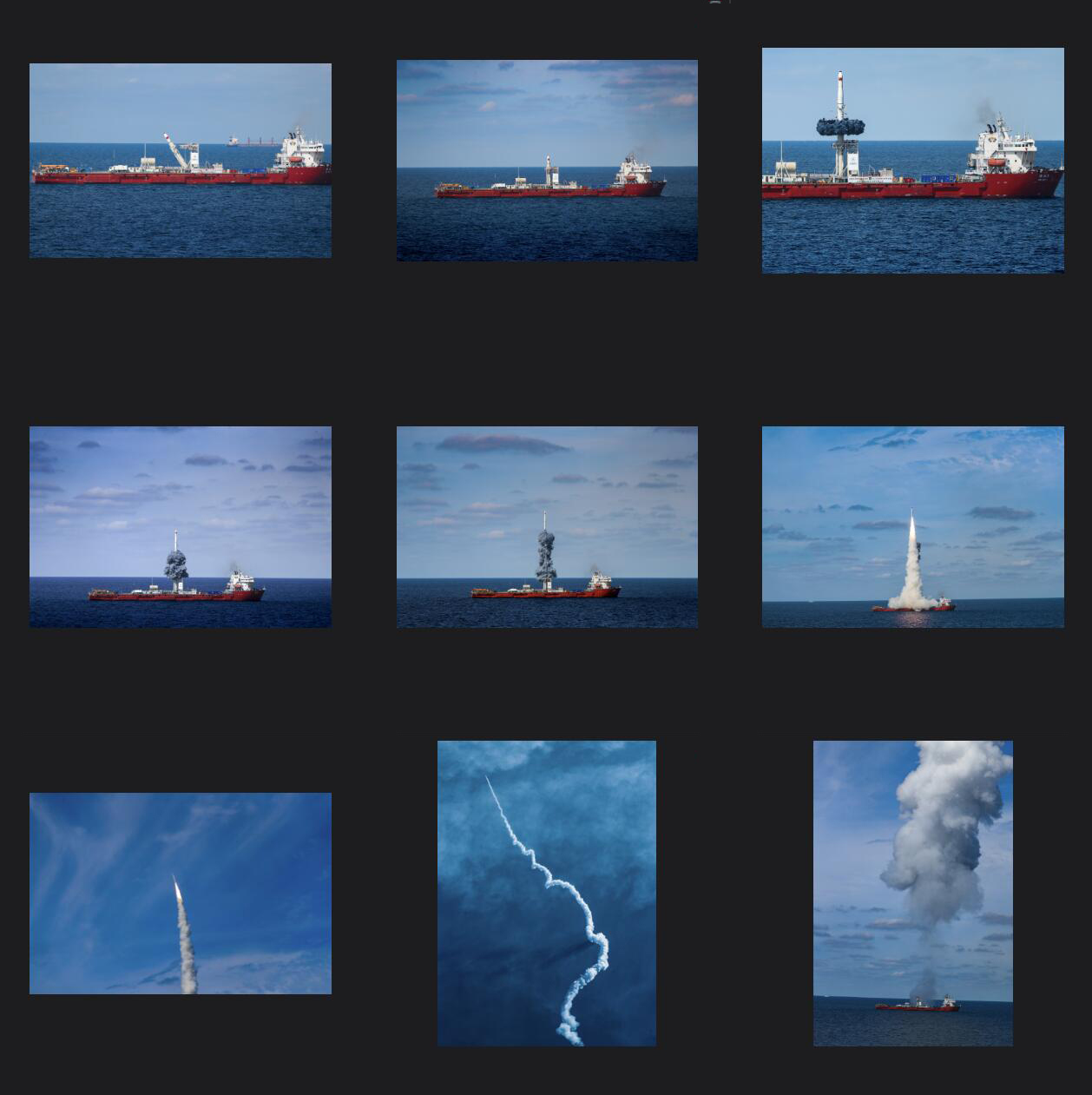1092x1095 pixels.
Task: Open the distant ship photo under pink clouds
Action: (547, 161)
